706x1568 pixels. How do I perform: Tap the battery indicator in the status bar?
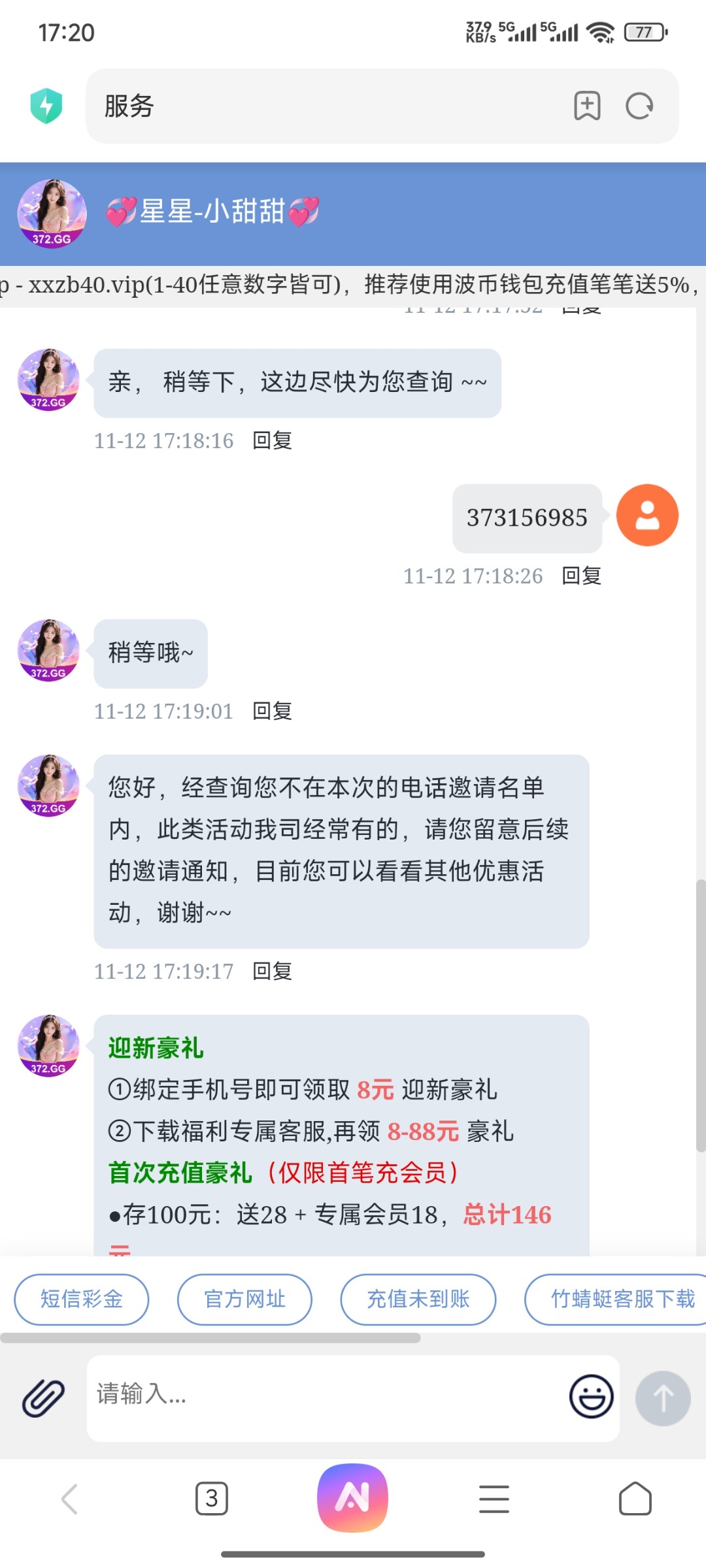tap(644, 31)
